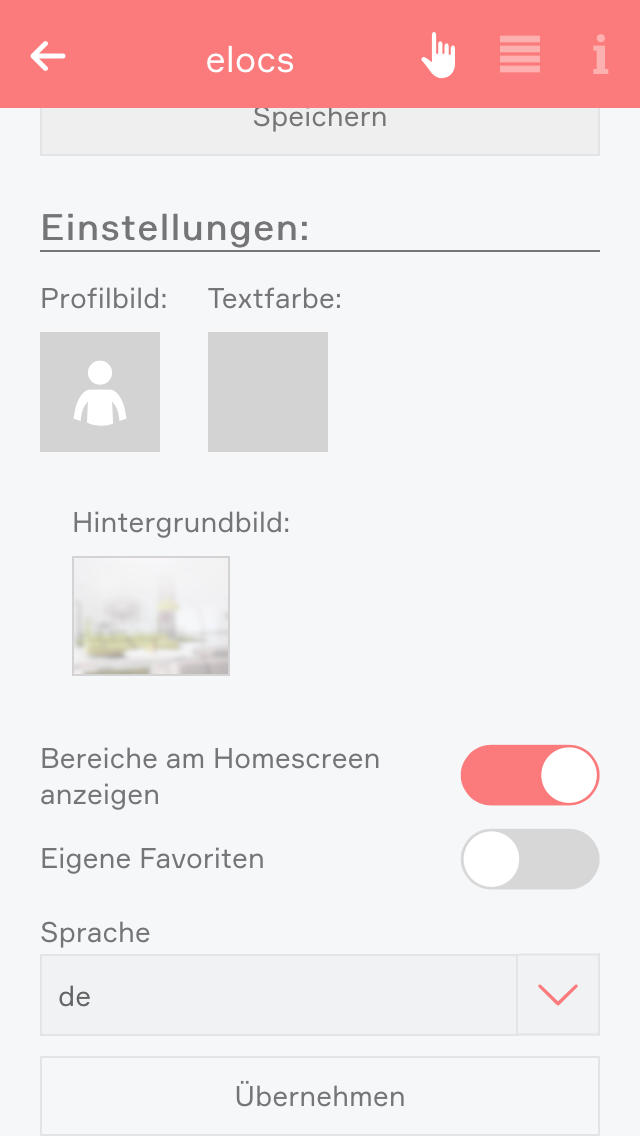
Task: Change the Profilbild picture
Action: click(100, 392)
